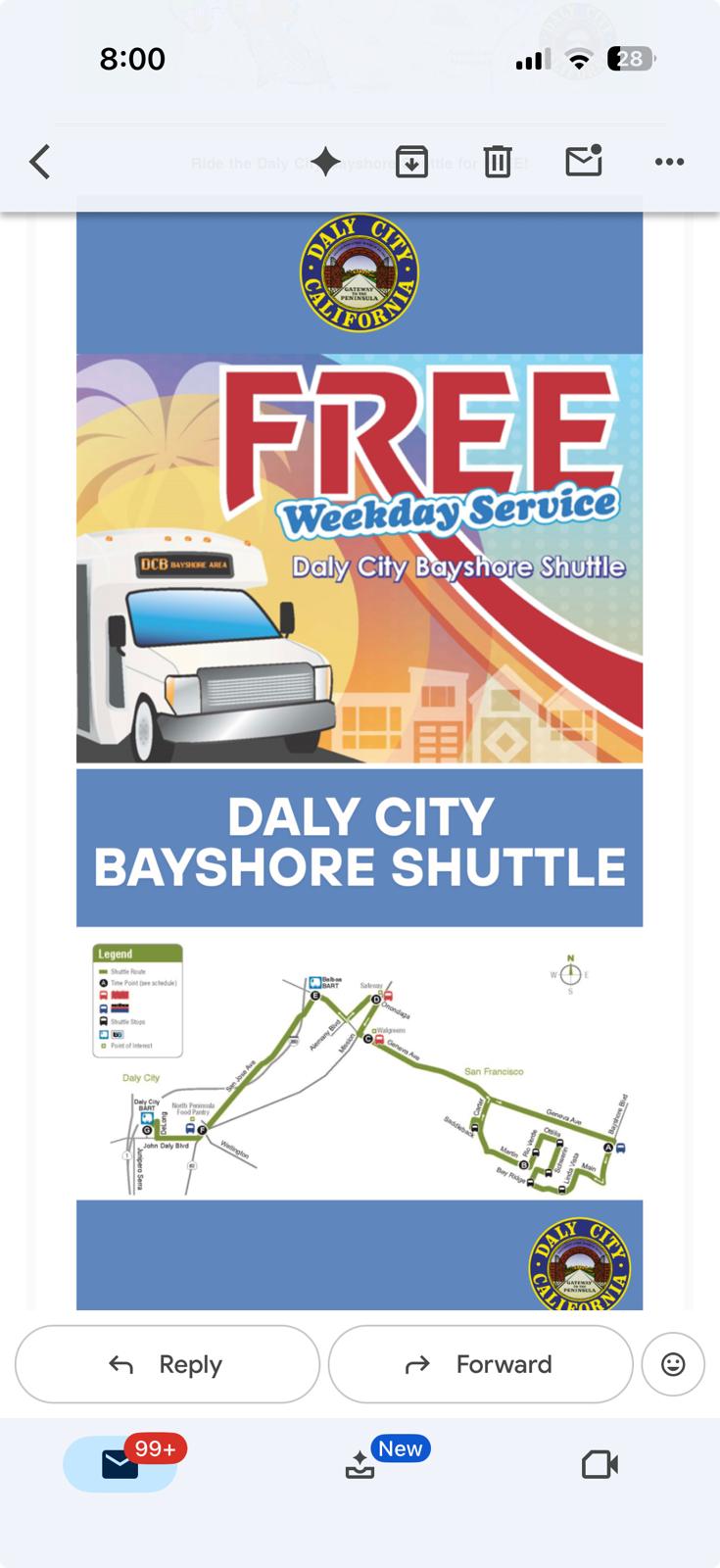The height and width of the screenshot is (1568, 720).
Task: Tap the Reply button
Action: (168, 1364)
